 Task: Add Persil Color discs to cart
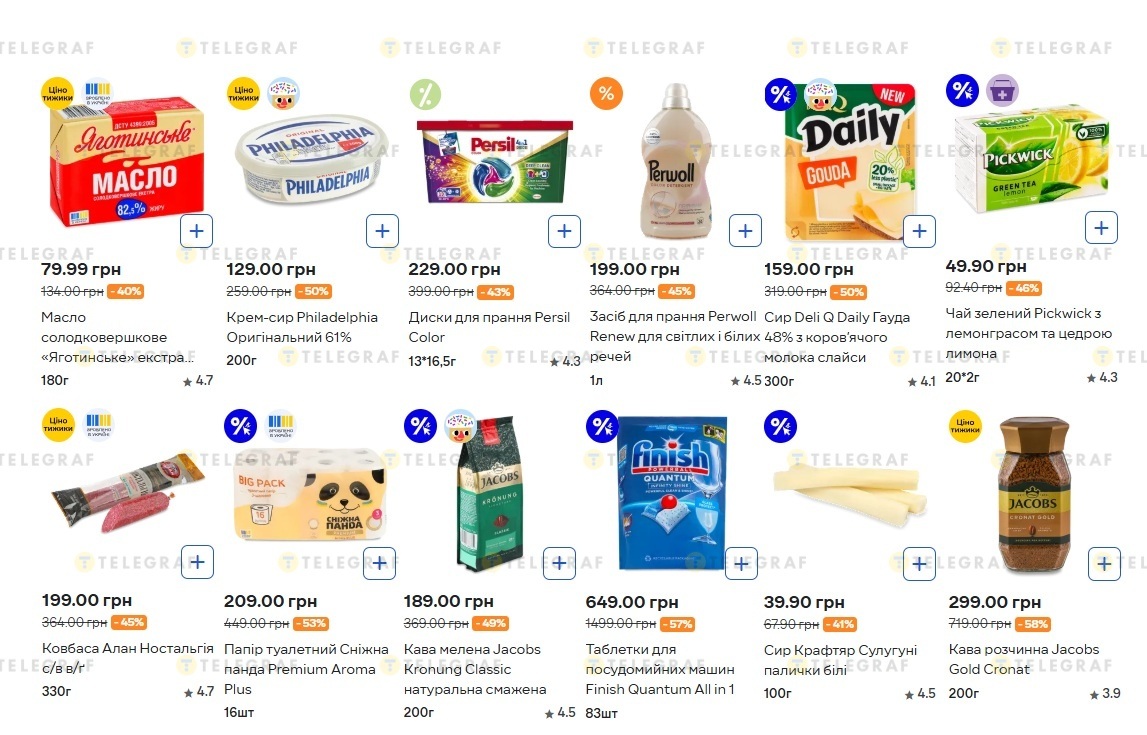point(564,232)
